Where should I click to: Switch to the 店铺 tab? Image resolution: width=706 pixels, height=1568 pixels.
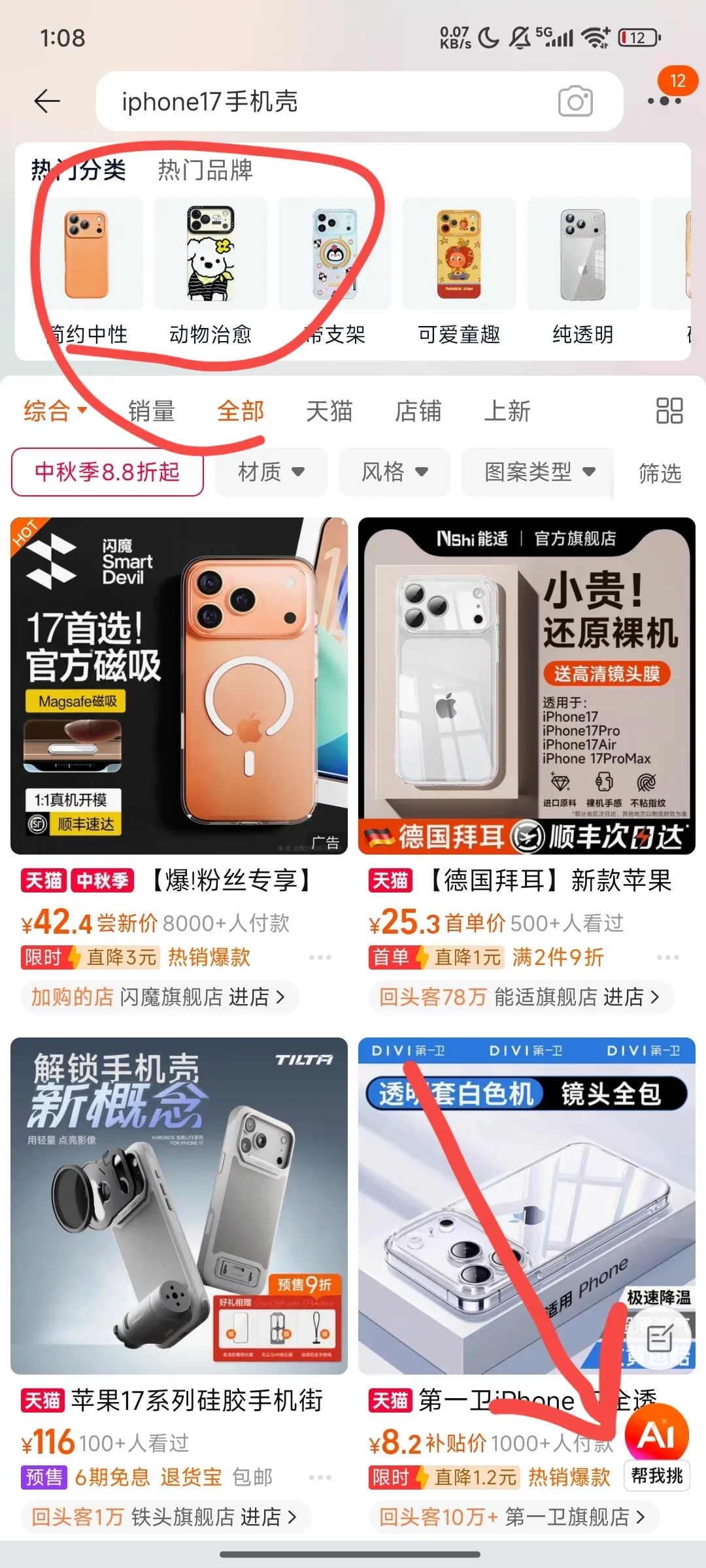tap(418, 412)
